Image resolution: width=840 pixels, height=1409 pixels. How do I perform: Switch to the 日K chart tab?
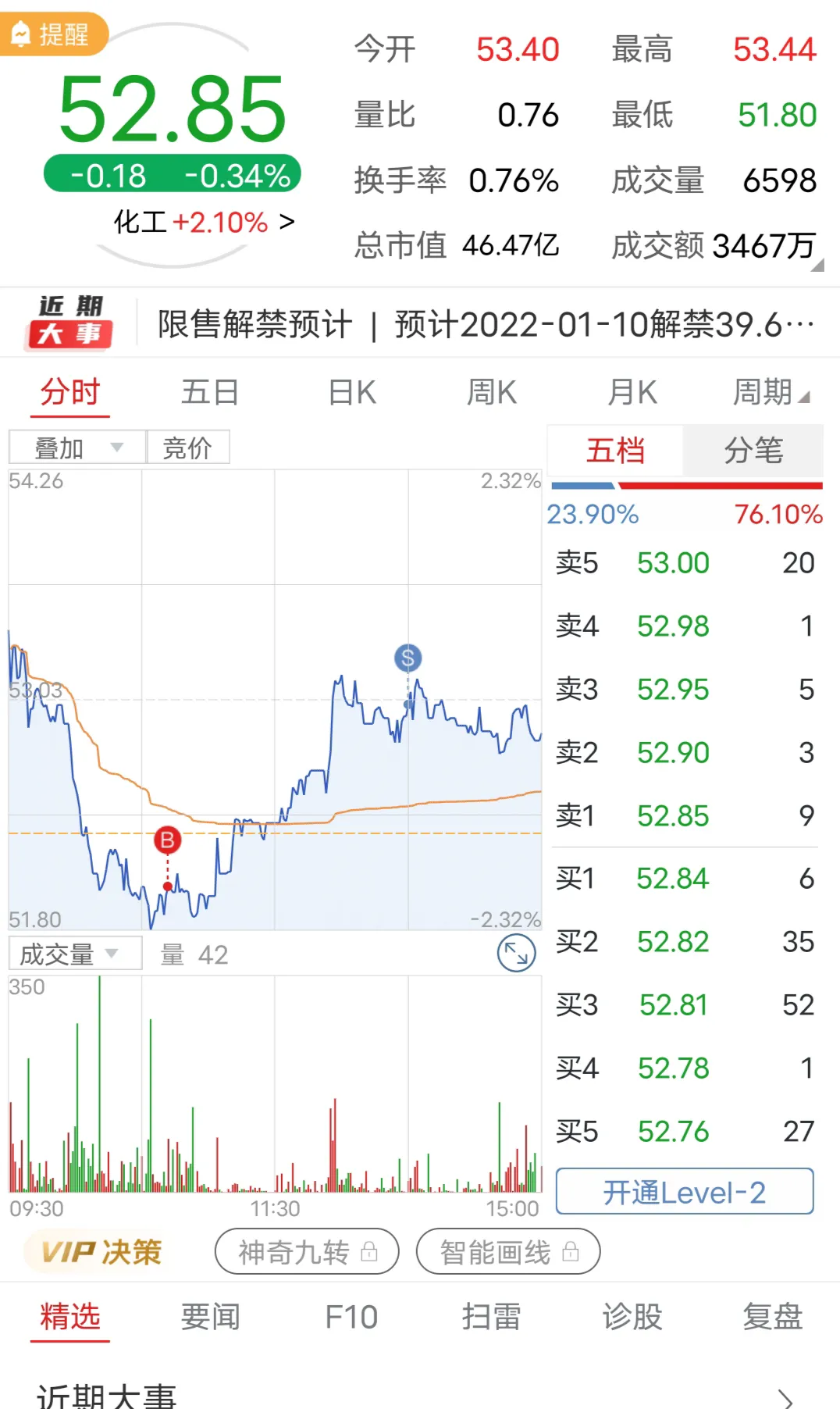coord(352,392)
